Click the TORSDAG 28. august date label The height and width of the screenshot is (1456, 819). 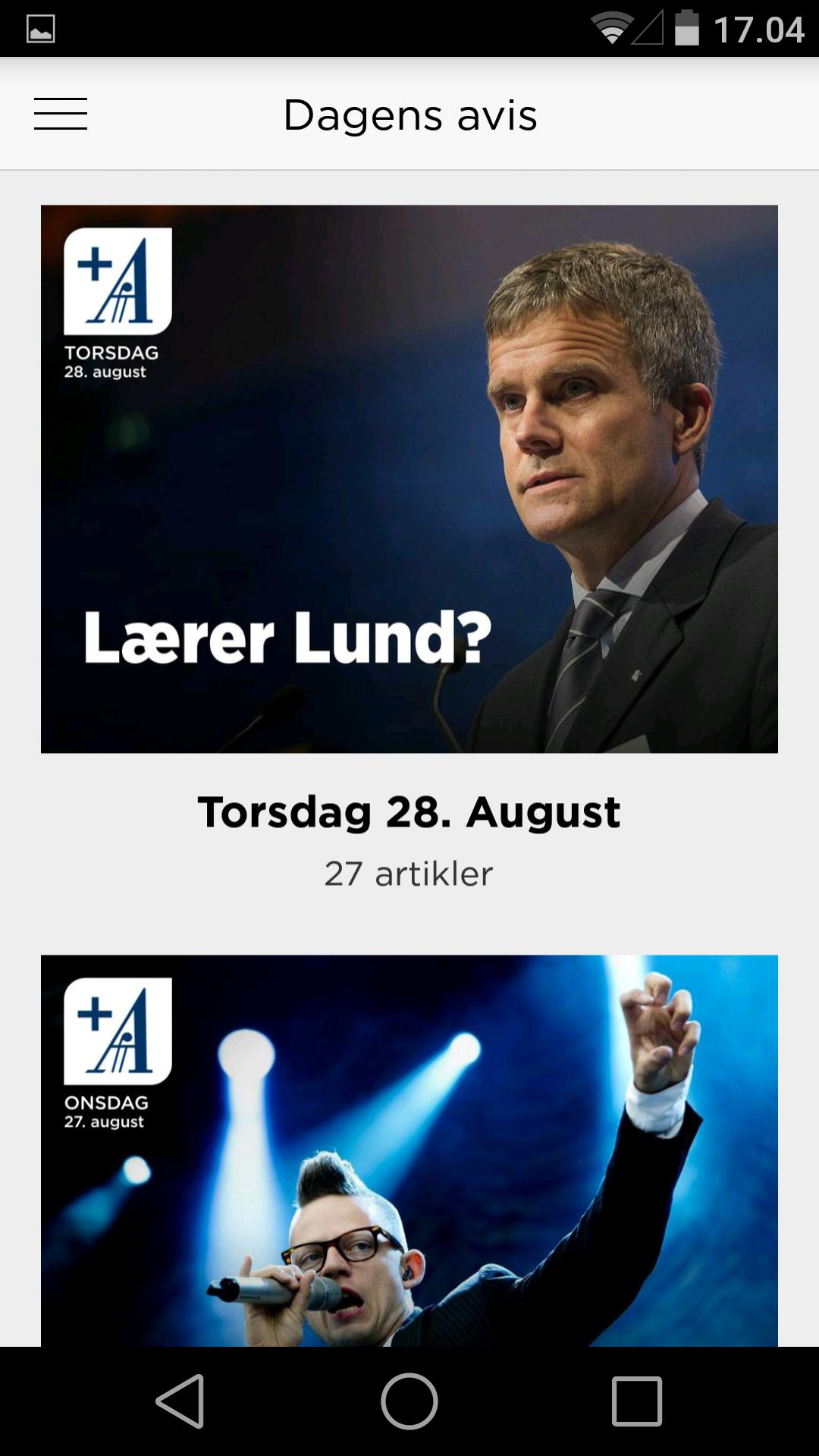point(112,362)
